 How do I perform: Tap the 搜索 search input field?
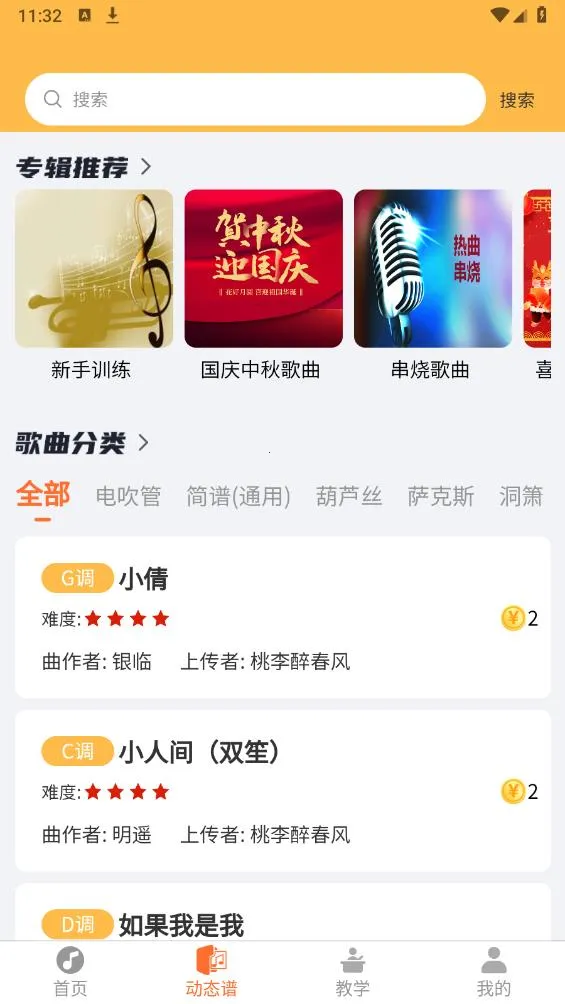(255, 99)
